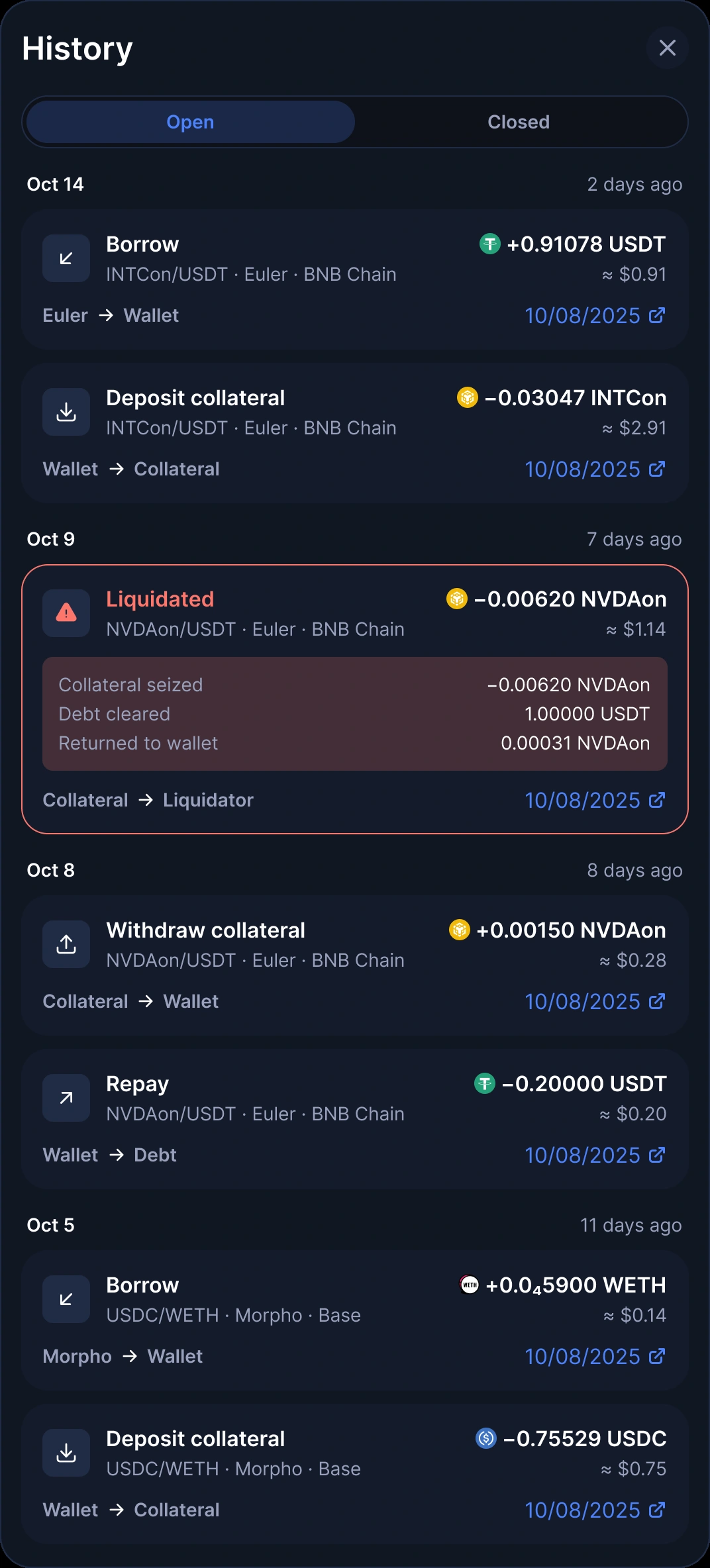Open the Liquidated NVDAon transaction link
The image size is (710, 1568).
[595, 801]
